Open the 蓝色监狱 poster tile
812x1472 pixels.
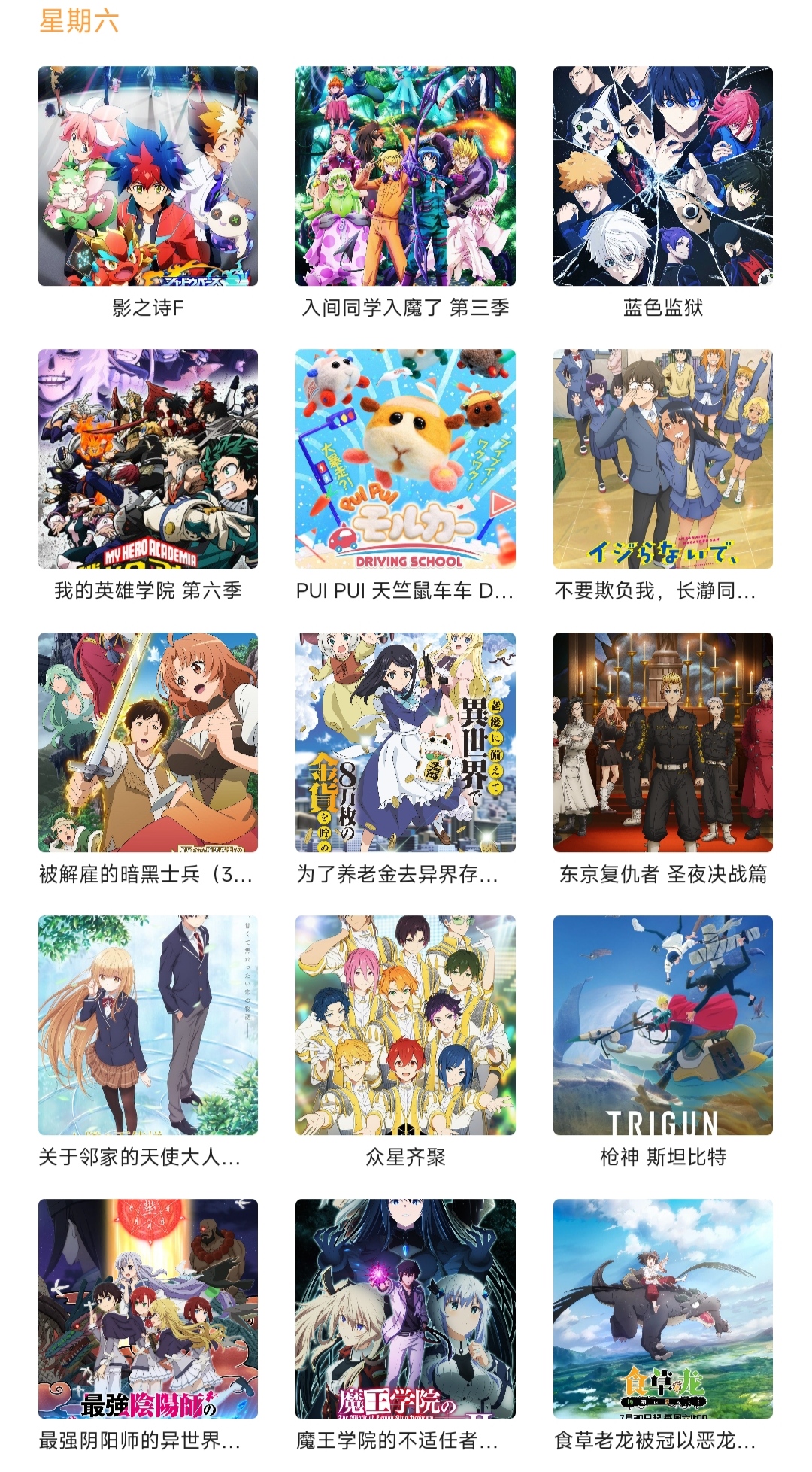click(662, 176)
